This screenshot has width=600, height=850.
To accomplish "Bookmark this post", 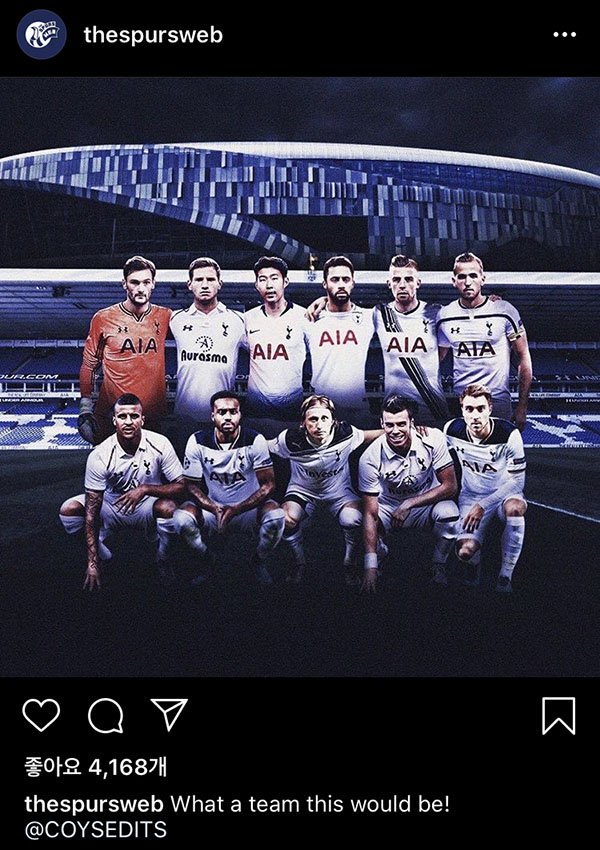I will click(x=558, y=714).
